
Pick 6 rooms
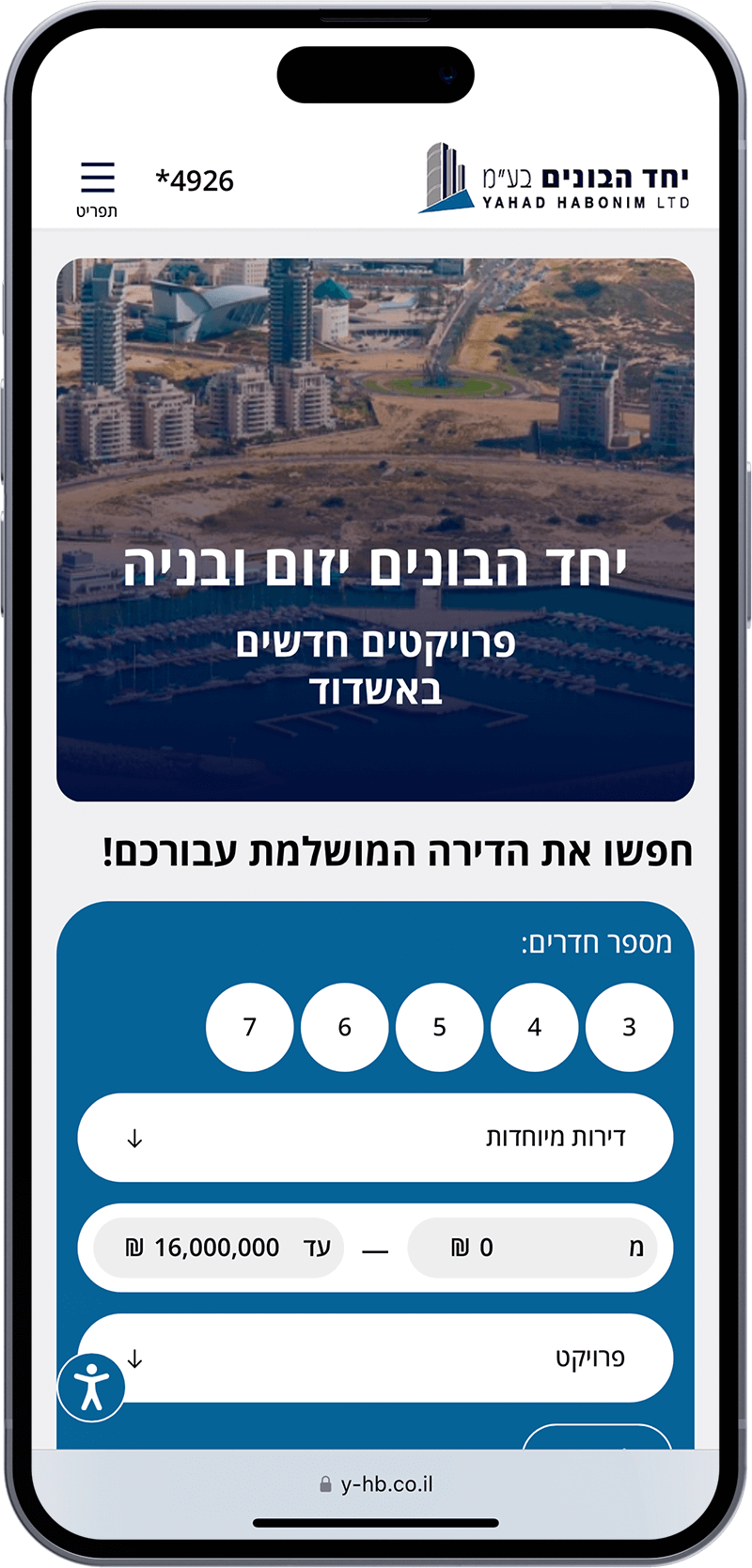tap(344, 1027)
